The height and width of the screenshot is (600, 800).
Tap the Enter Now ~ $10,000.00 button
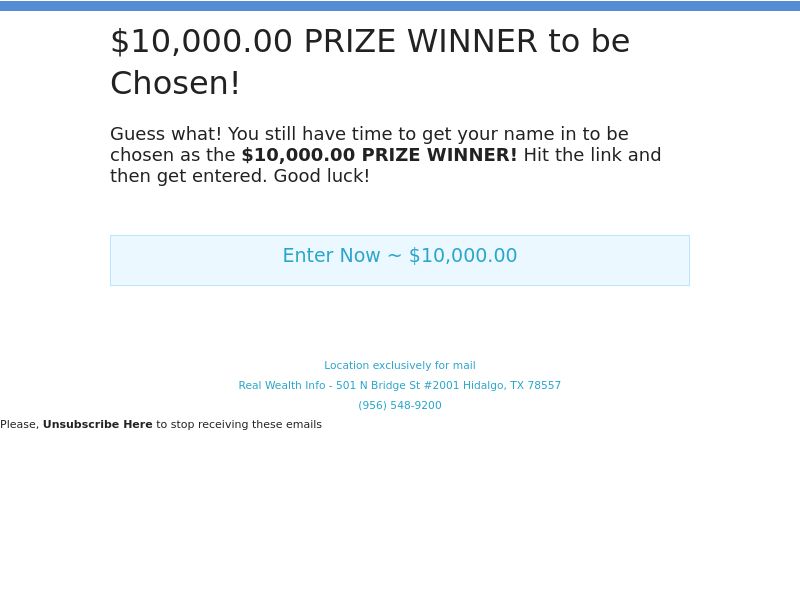pyautogui.click(x=399, y=258)
